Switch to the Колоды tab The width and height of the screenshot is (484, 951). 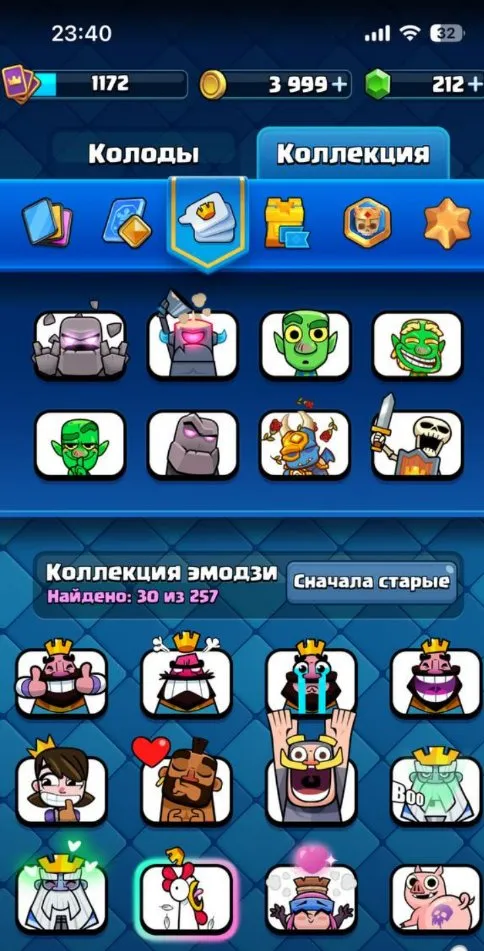tap(143, 154)
